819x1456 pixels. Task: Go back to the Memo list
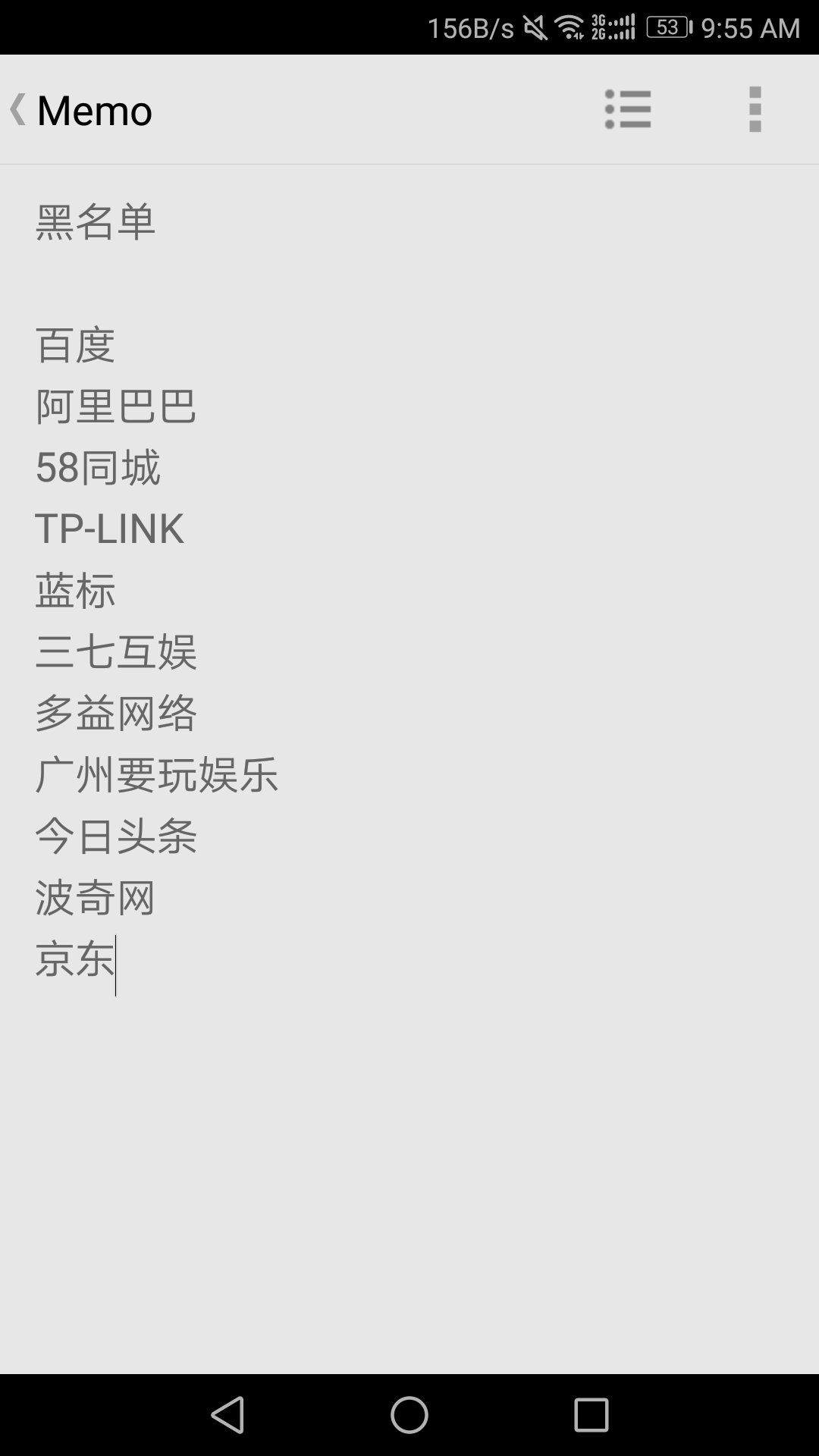tap(80, 110)
